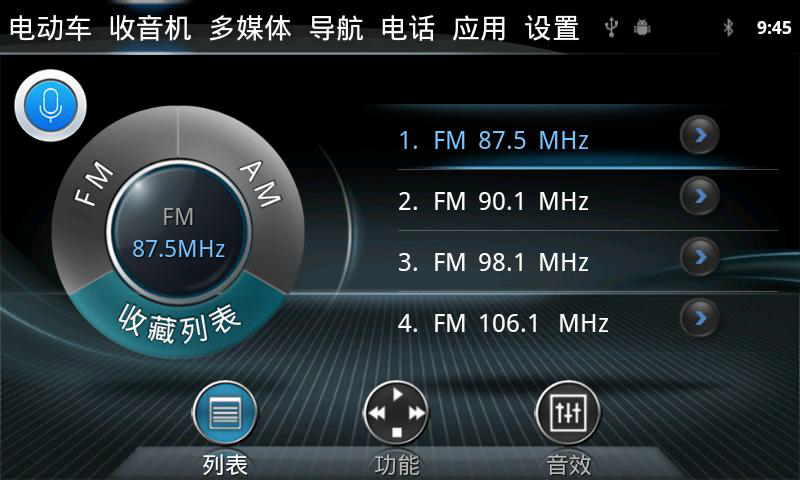
Task: Open the 设置 tab
Action: point(552,28)
